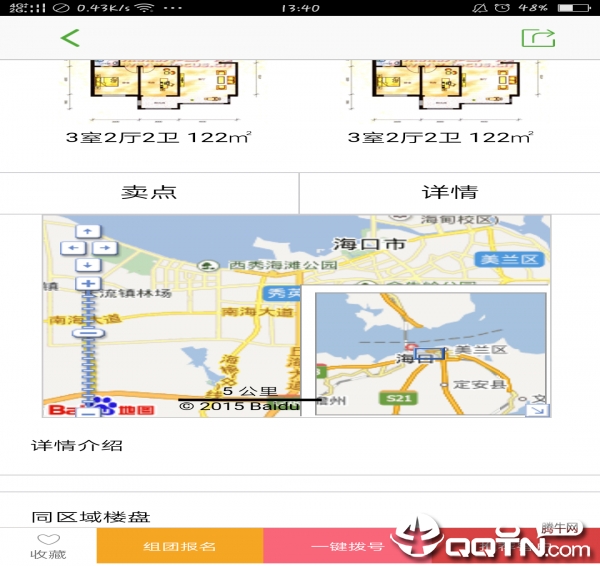Switch to the 卖点 tab

[149, 192]
